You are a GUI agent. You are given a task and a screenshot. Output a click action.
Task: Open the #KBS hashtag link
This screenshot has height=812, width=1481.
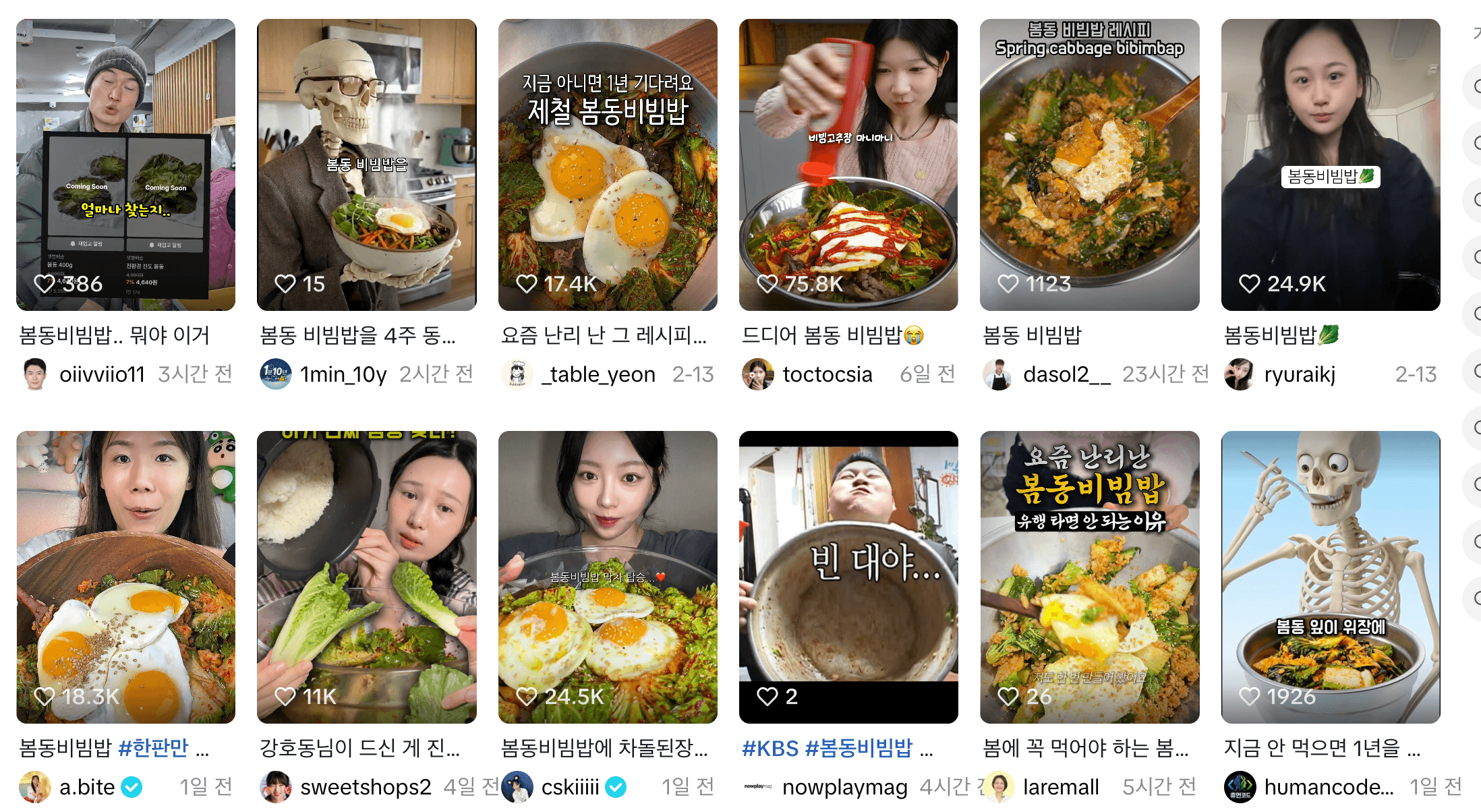[770, 748]
